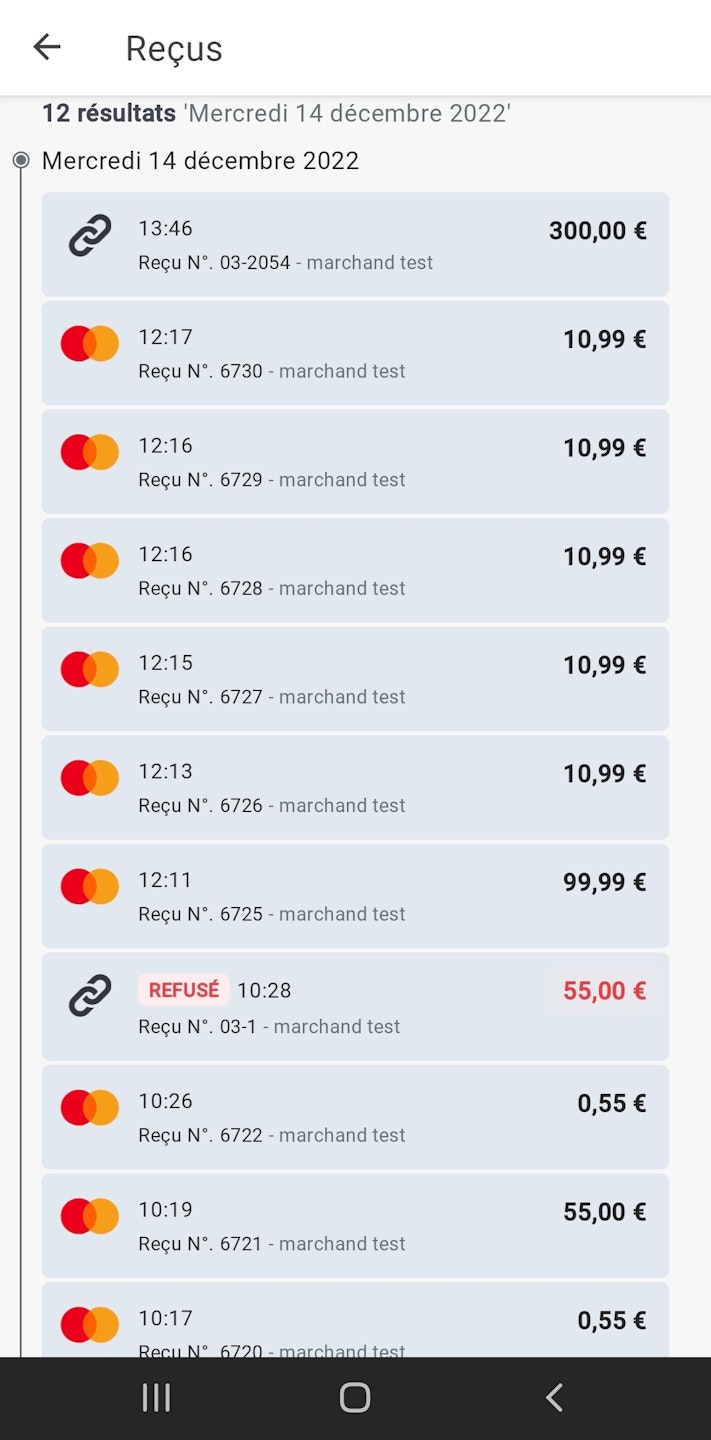Viewport: 711px width, 1440px height.
Task: Open receipt N° 6726 from 12:13
Action: click(355, 788)
